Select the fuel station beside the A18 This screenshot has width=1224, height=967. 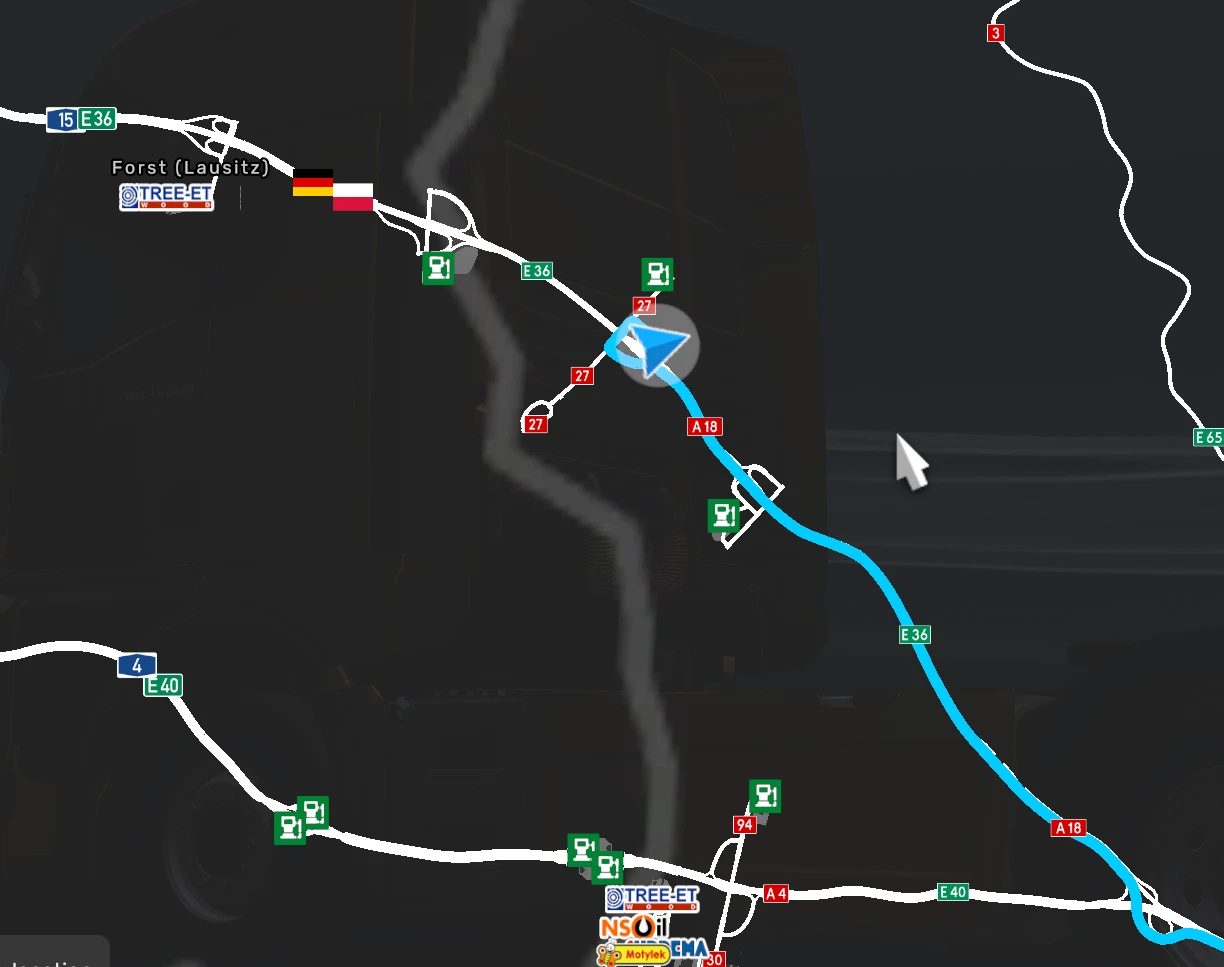coord(723,516)
